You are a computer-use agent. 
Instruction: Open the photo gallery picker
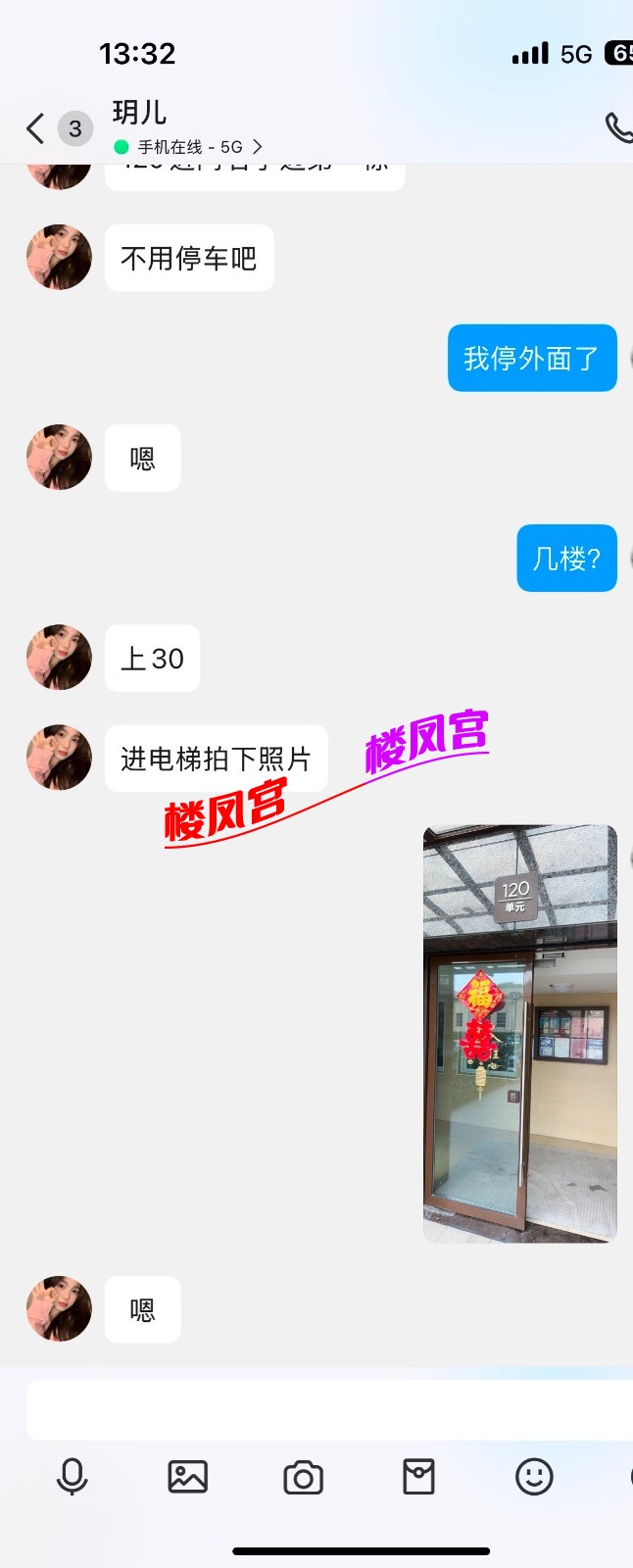pos(187,1477)
